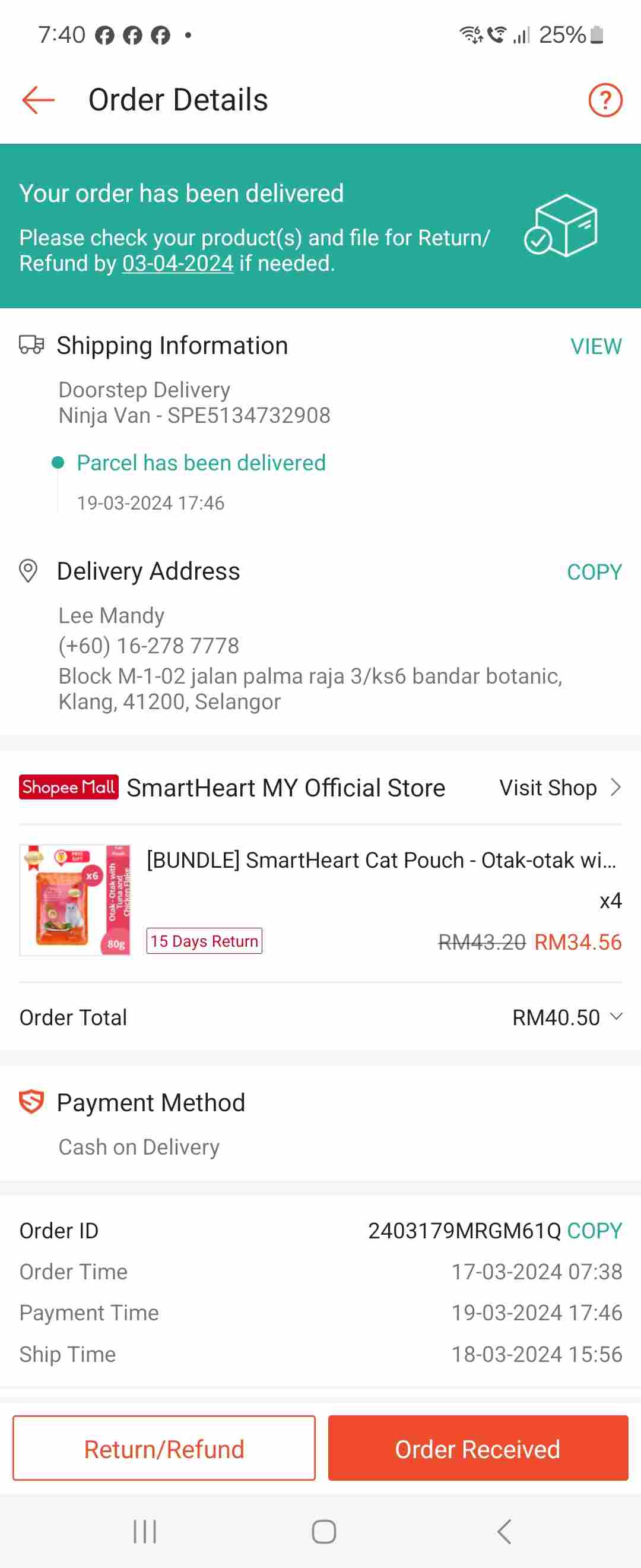The image size is (641, 1568).
Task: Expand the Order Total breakdown
Action: [x=615, y=1016]
